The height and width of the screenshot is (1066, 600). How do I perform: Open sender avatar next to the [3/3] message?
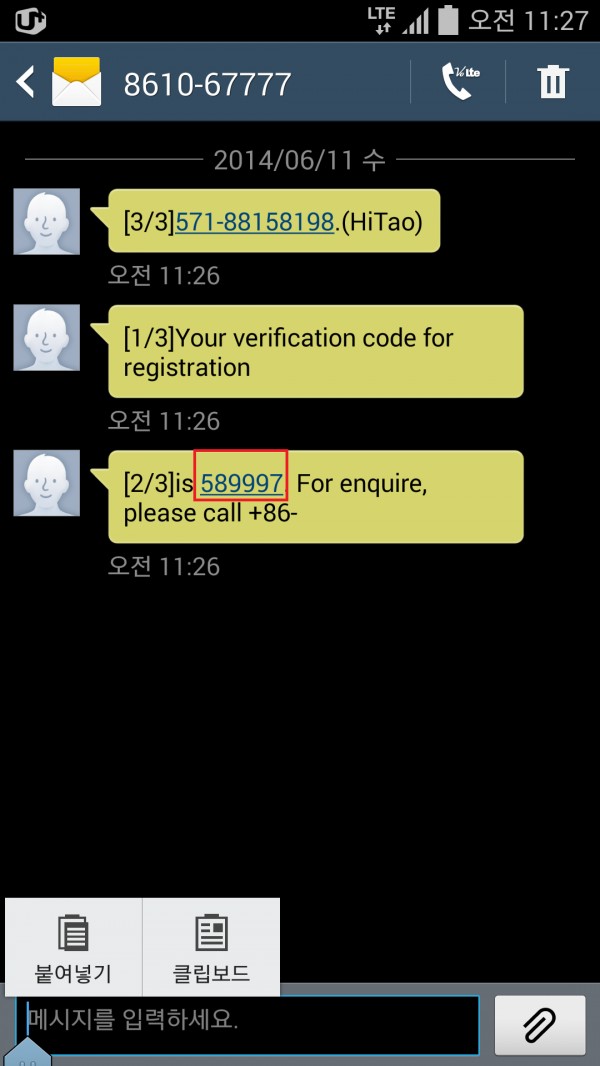click(46, 221)
